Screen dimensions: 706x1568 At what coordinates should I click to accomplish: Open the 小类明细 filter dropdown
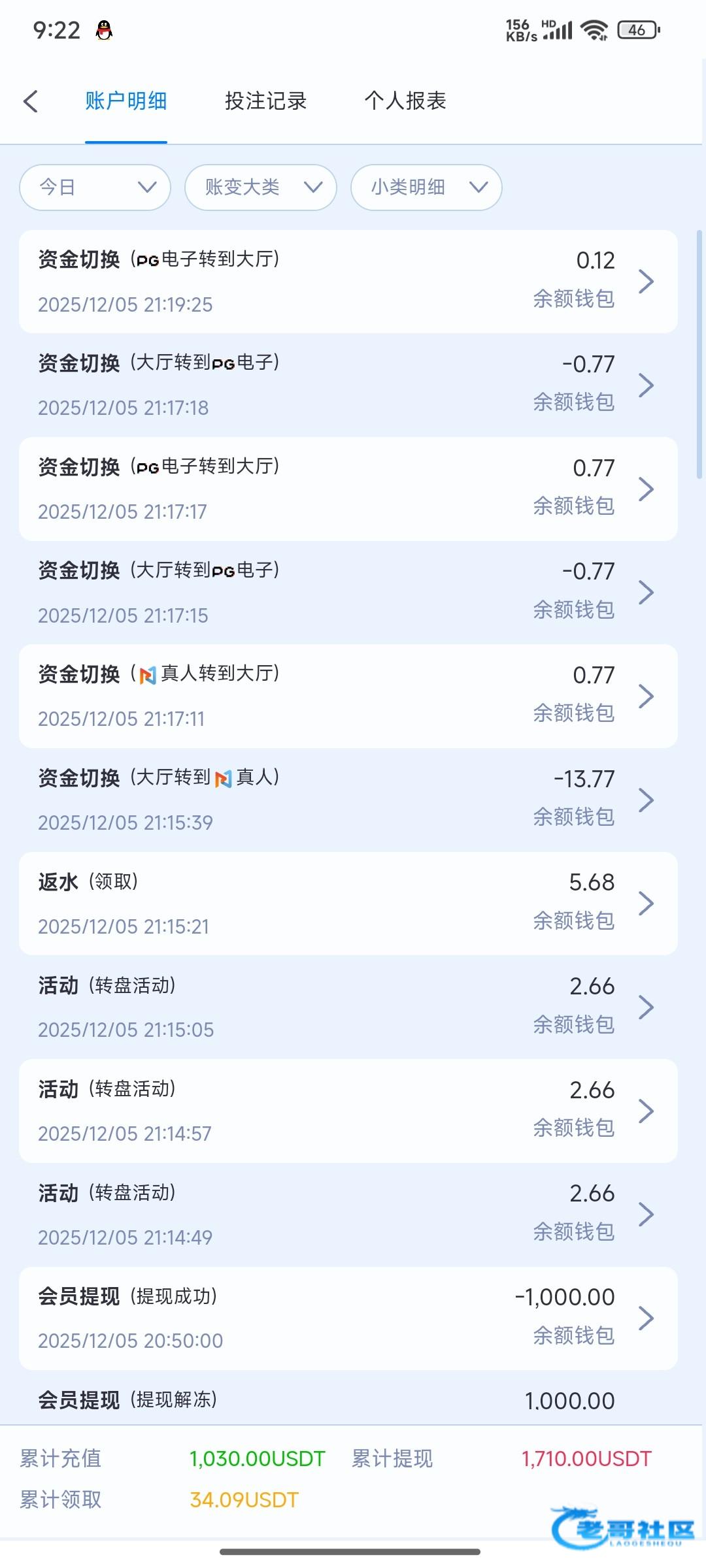[426, 188]
